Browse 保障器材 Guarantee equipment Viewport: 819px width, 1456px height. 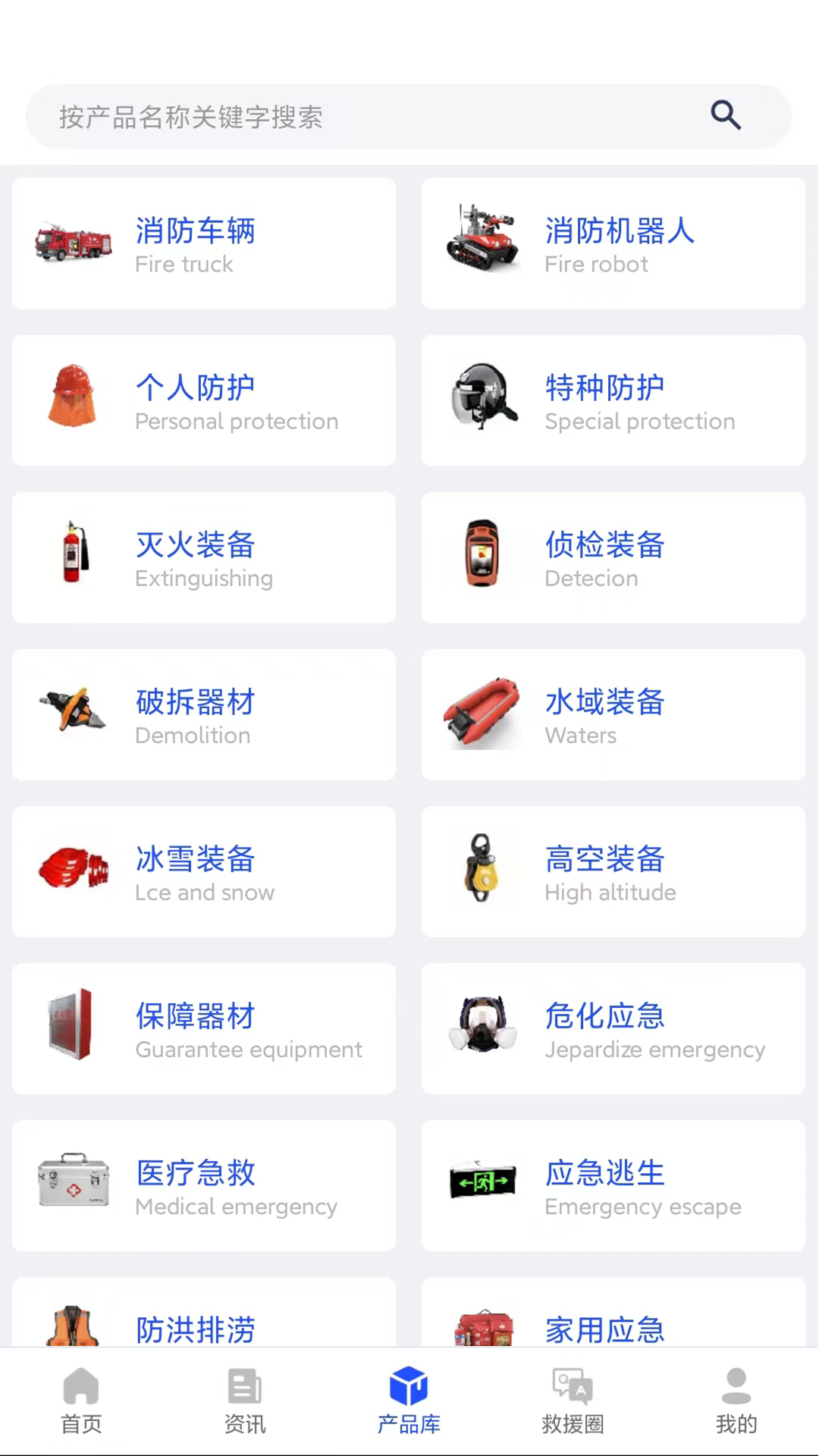pos(203,1028)
